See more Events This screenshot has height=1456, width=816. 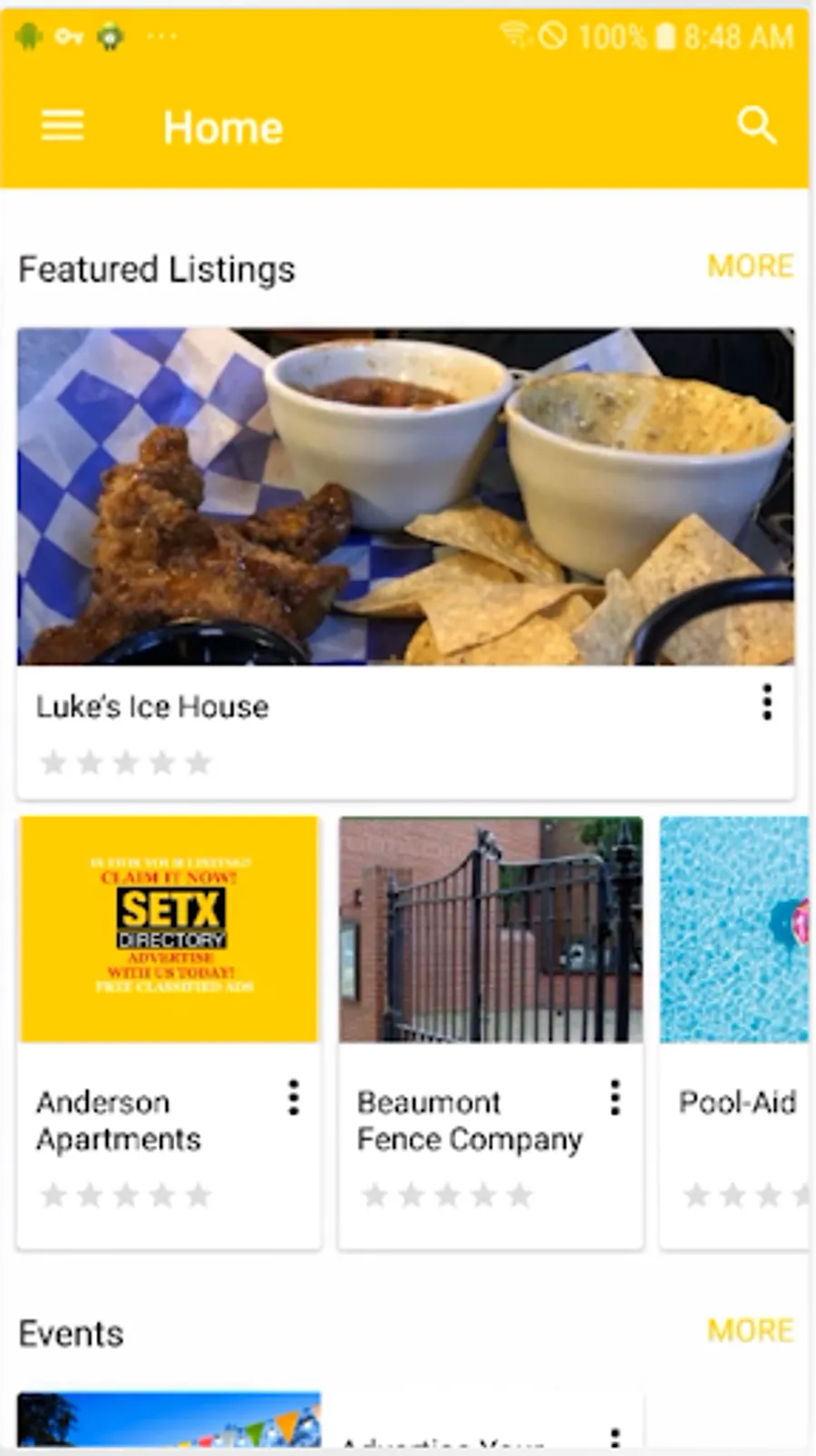click(x=750, y=1331)
